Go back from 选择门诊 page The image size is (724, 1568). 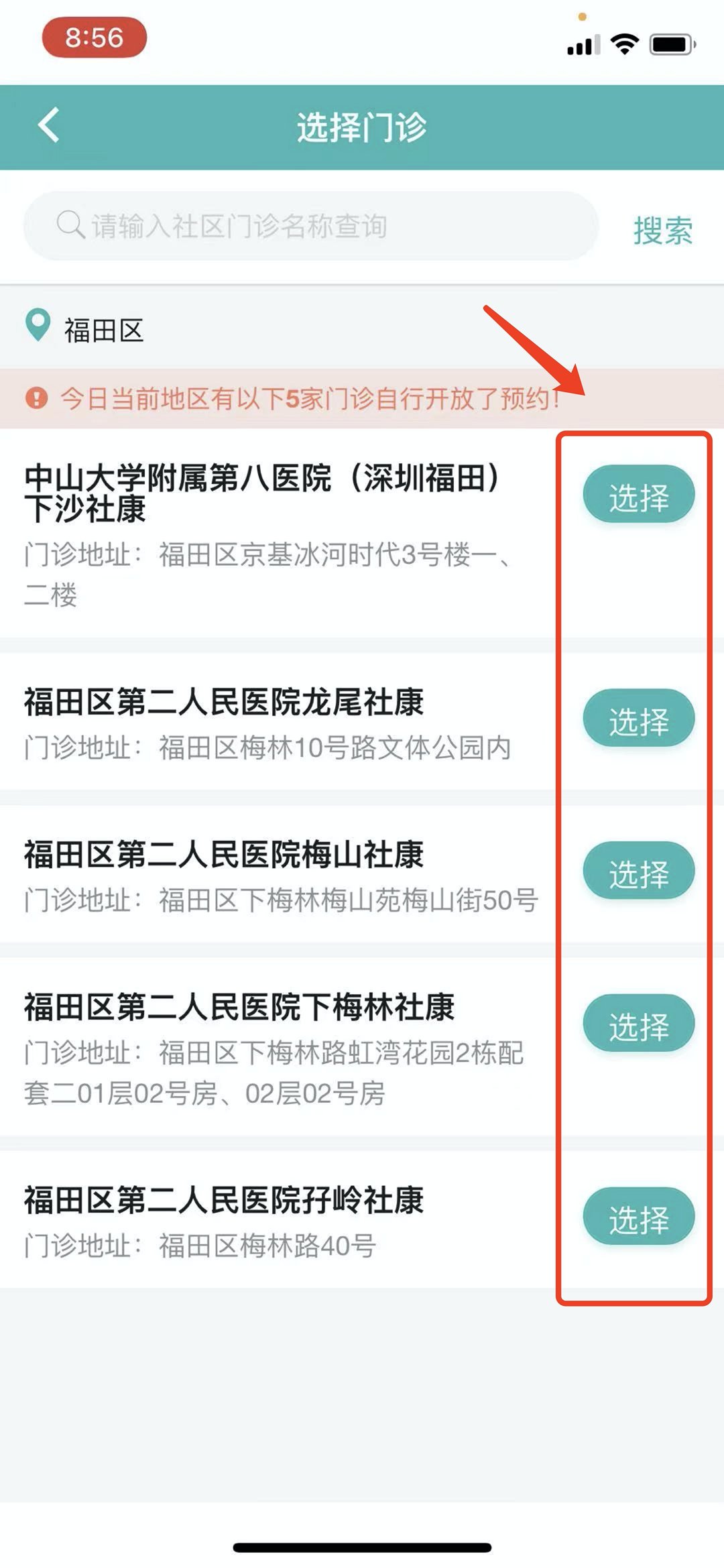pyautogui.click(x=49, y=125)
